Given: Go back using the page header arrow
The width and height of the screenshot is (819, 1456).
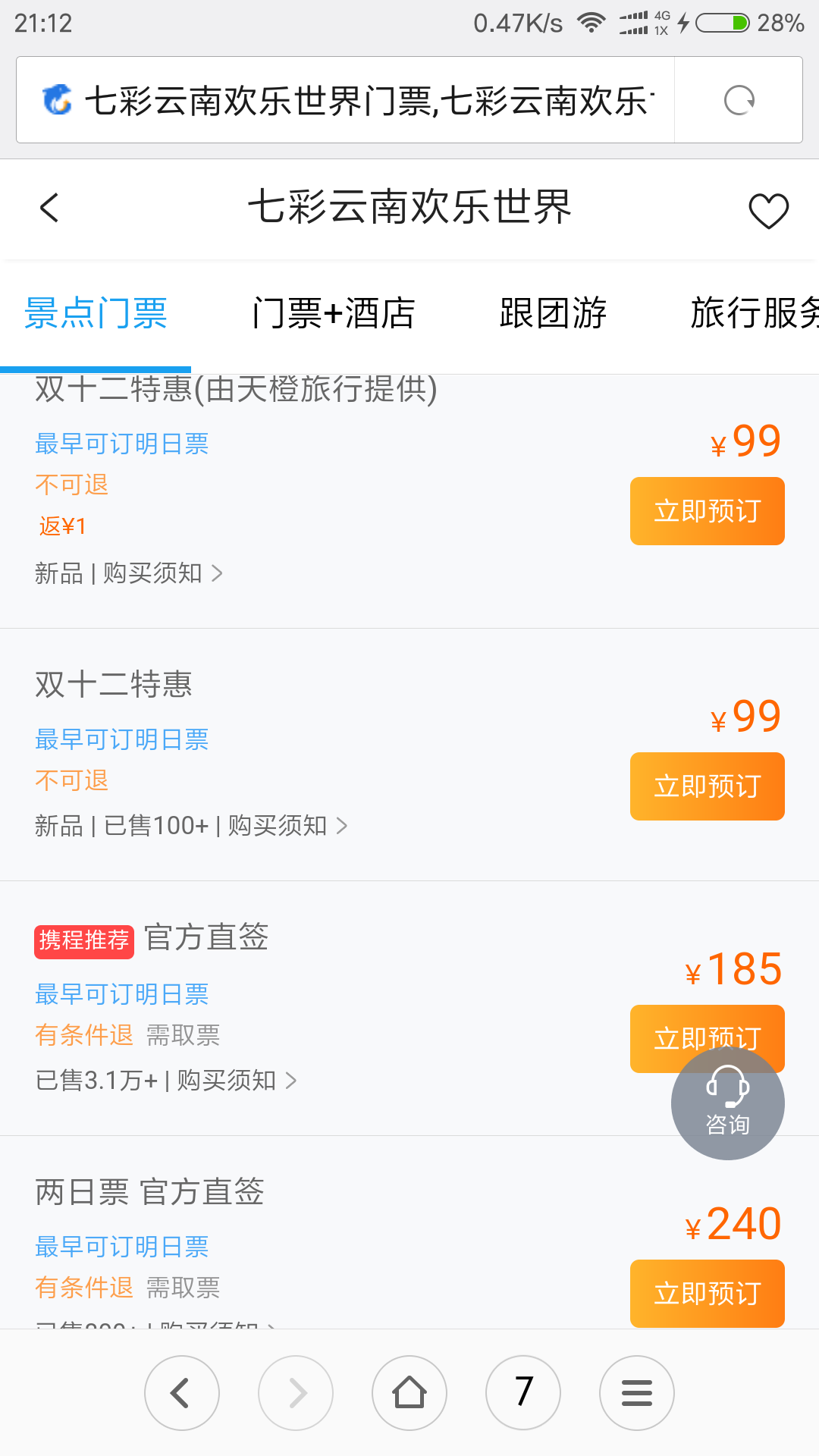Looking at the screenshot, I should coord(49,208).
